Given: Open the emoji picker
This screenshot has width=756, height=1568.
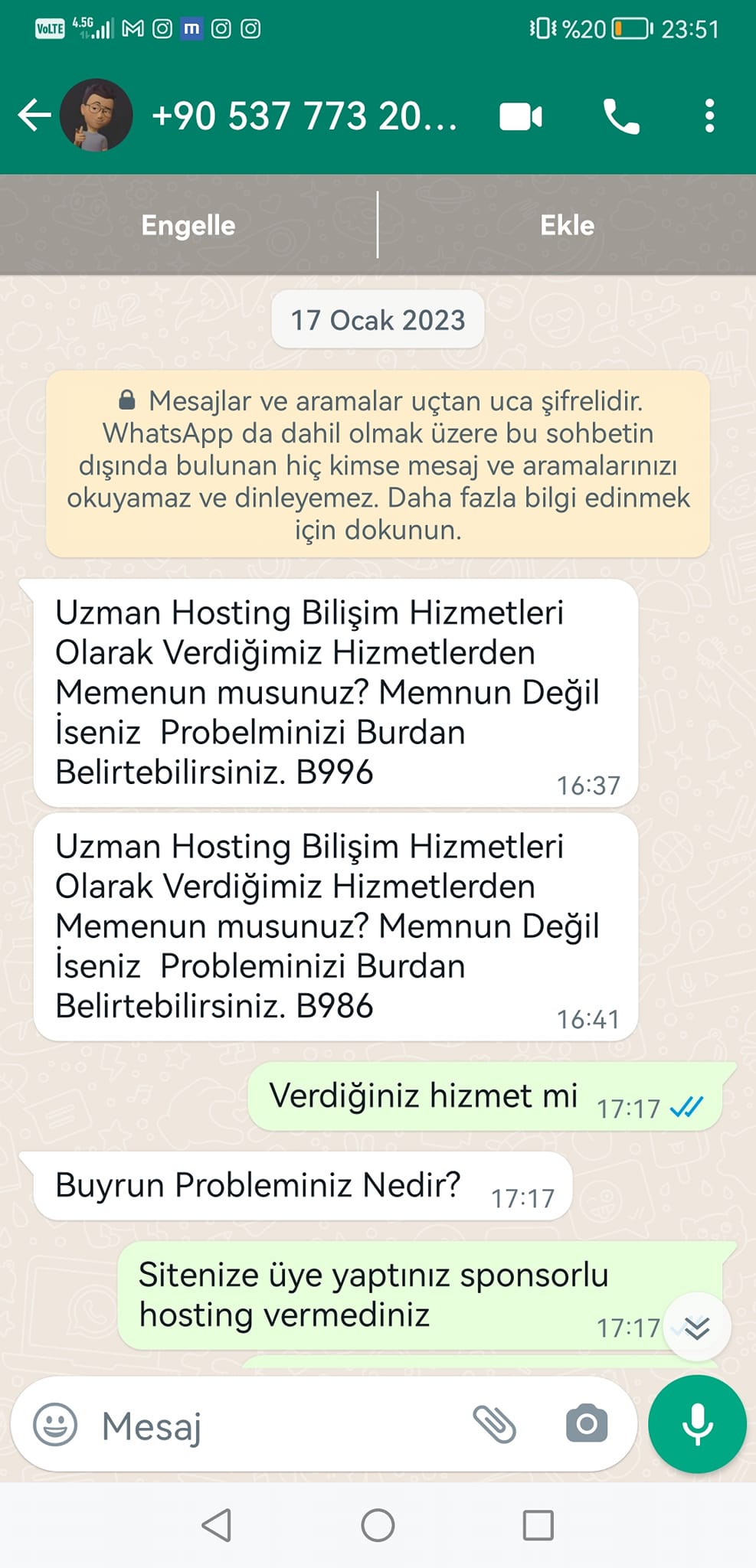Looking at the screenshot, I should coord(55,1425).
